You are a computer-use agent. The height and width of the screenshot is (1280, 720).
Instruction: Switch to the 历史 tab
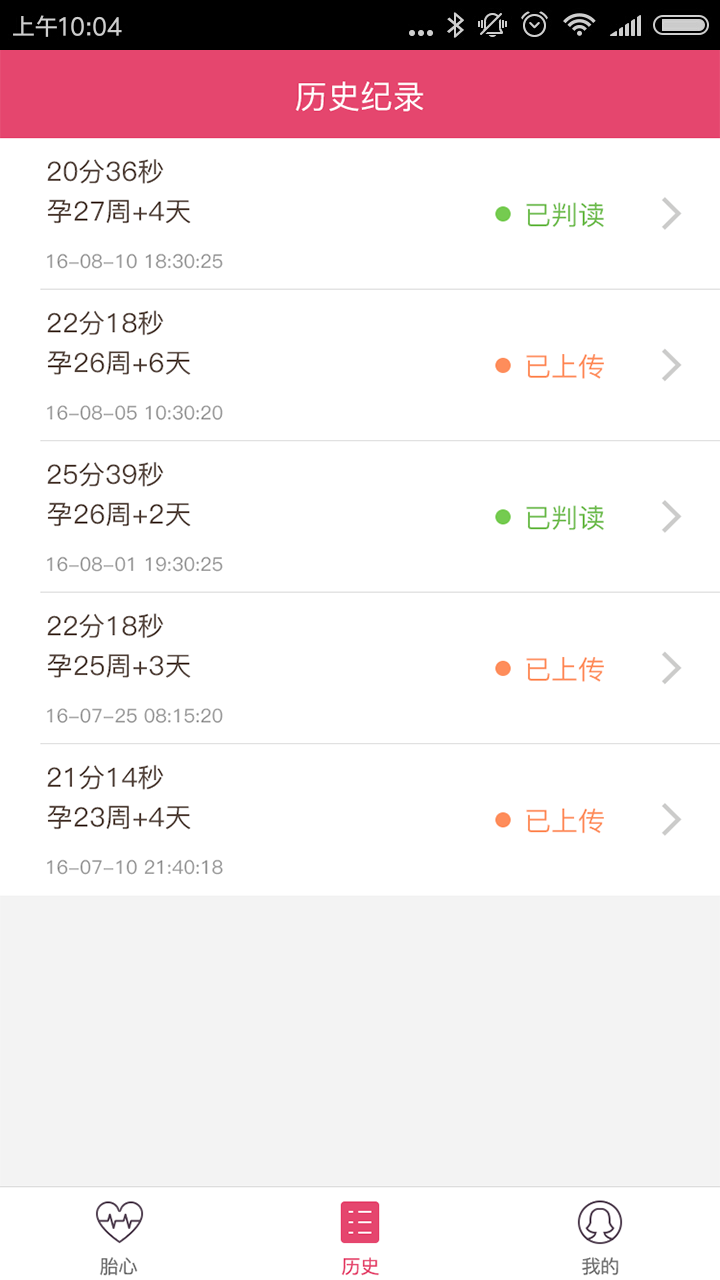tap(359, 1230)
